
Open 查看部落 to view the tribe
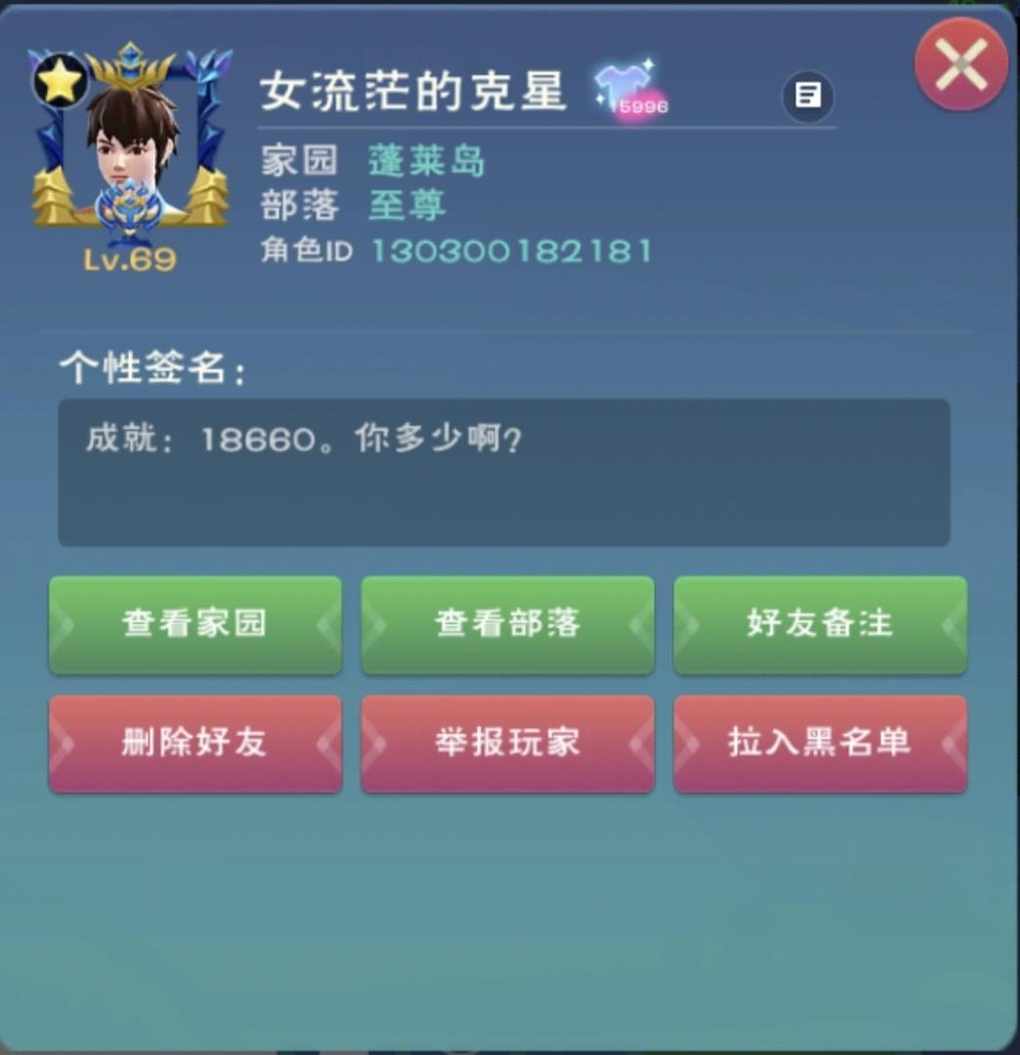pyautogui.click(x=507, y=624)
